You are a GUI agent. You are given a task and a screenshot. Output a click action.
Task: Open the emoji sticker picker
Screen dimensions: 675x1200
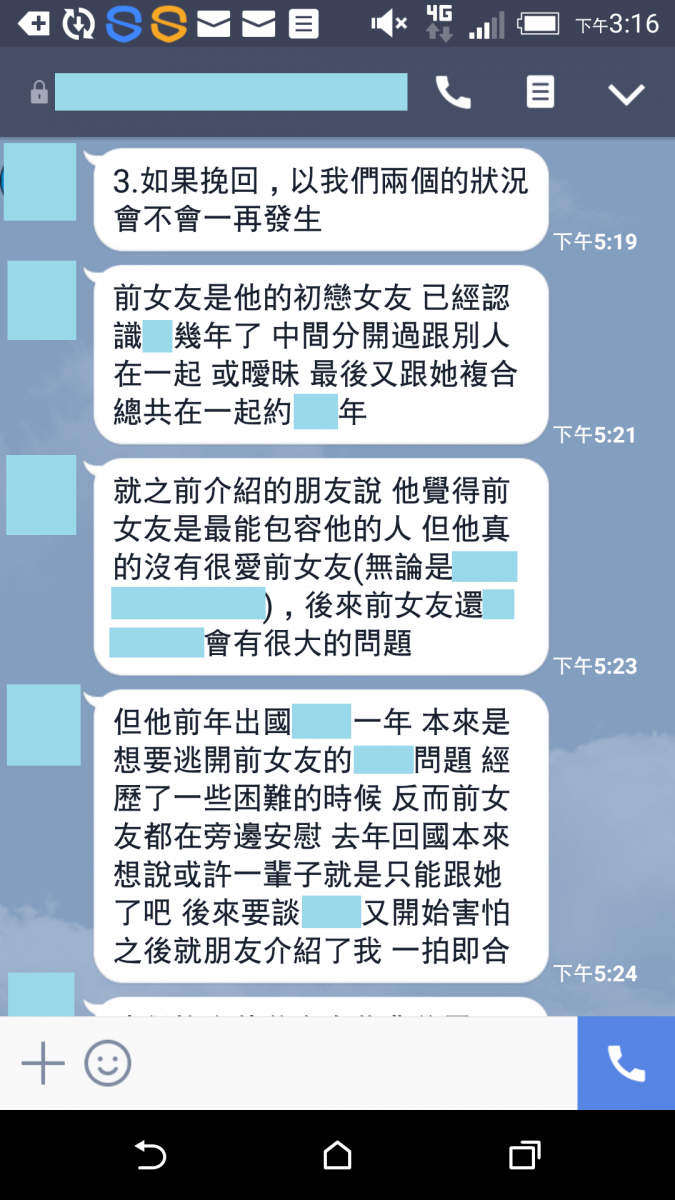108,1063
